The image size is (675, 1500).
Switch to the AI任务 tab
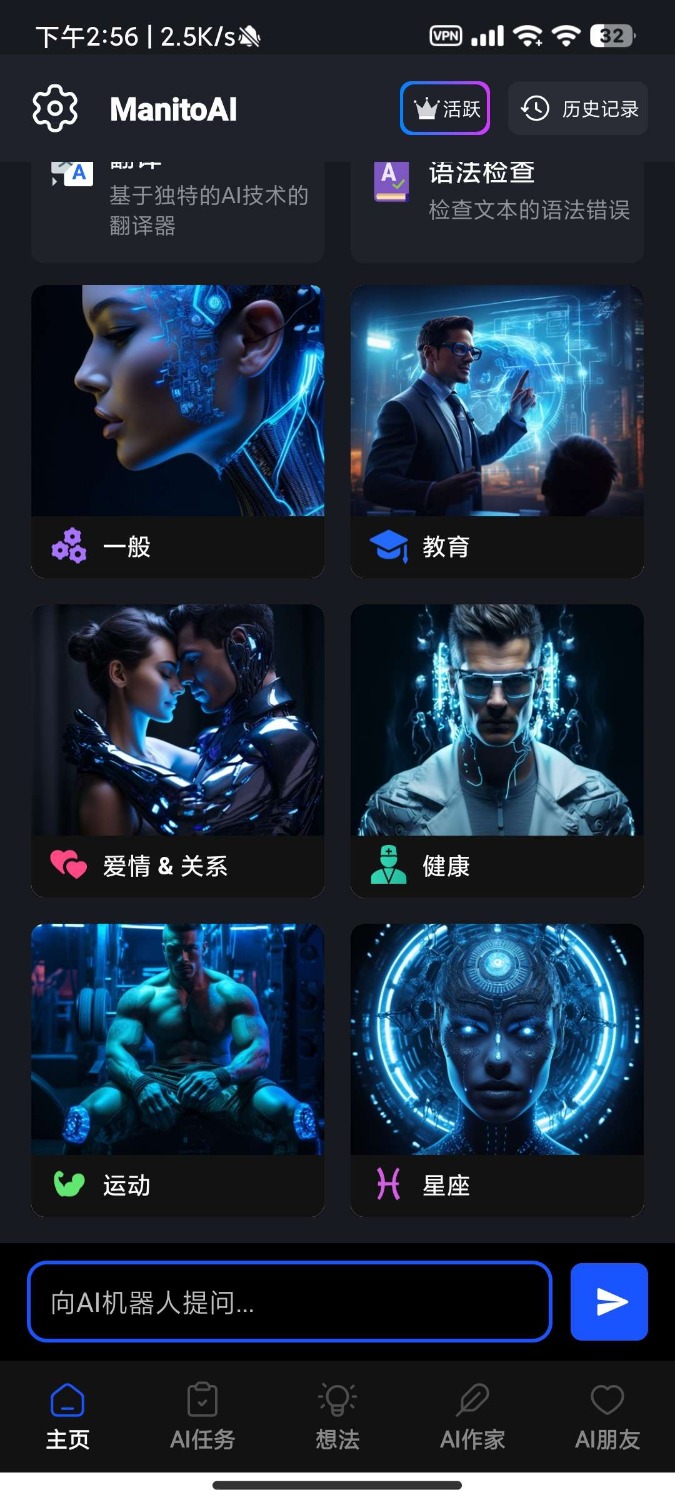[202, 1417]
